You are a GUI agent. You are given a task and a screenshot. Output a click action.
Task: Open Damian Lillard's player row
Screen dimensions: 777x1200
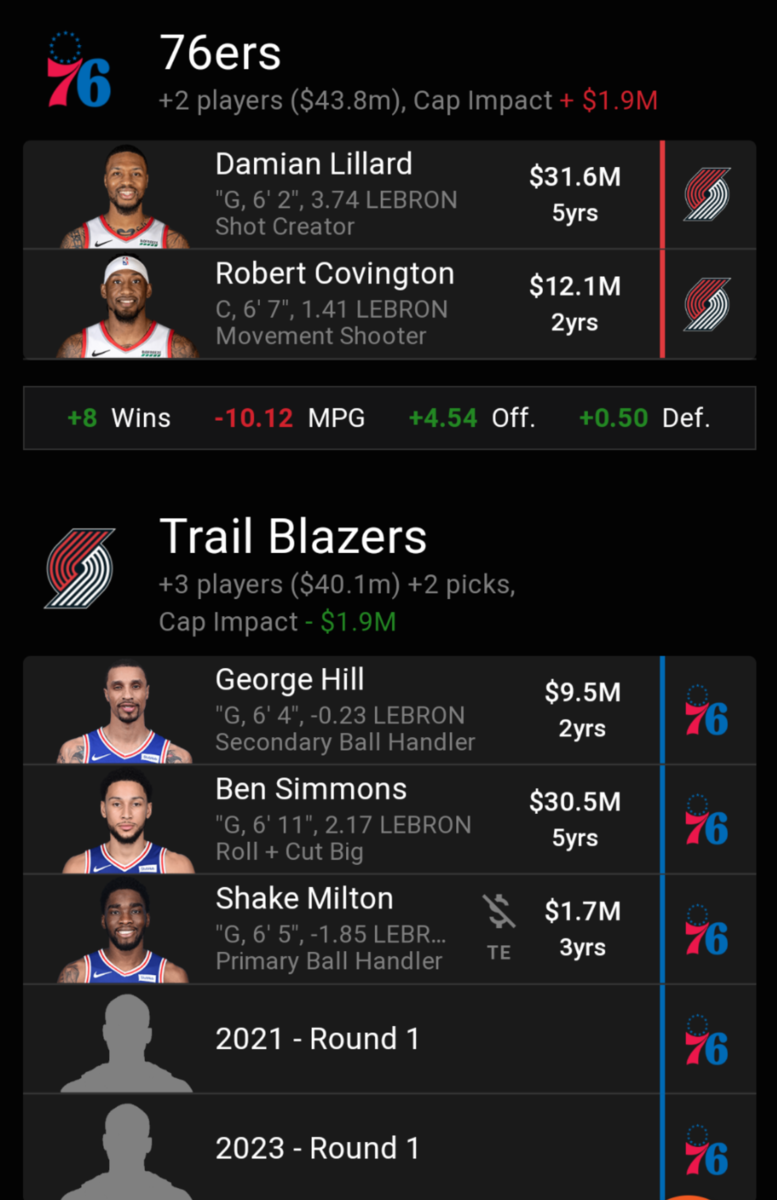(x=340, y=195)
